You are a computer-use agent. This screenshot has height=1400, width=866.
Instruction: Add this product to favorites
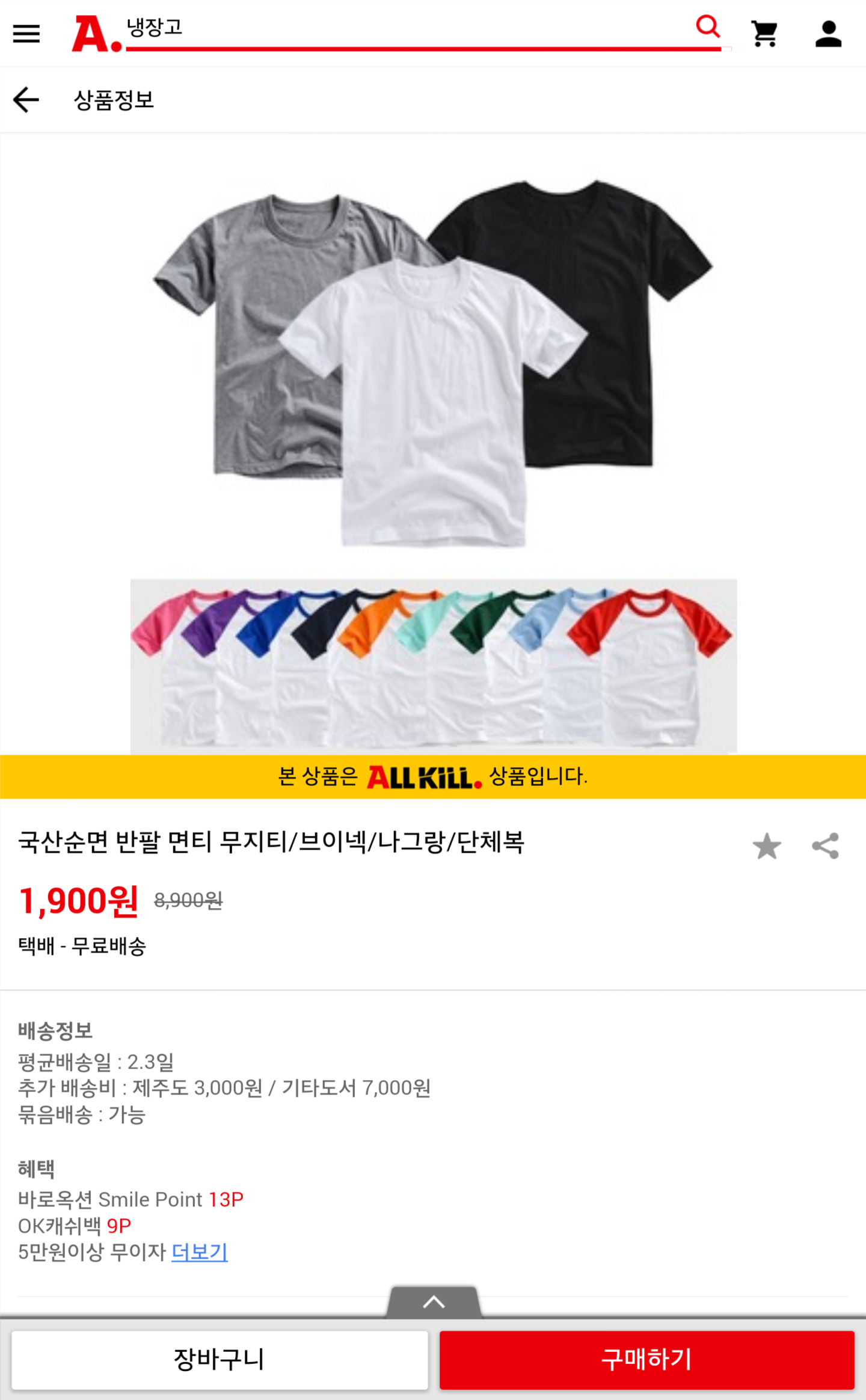767,846
